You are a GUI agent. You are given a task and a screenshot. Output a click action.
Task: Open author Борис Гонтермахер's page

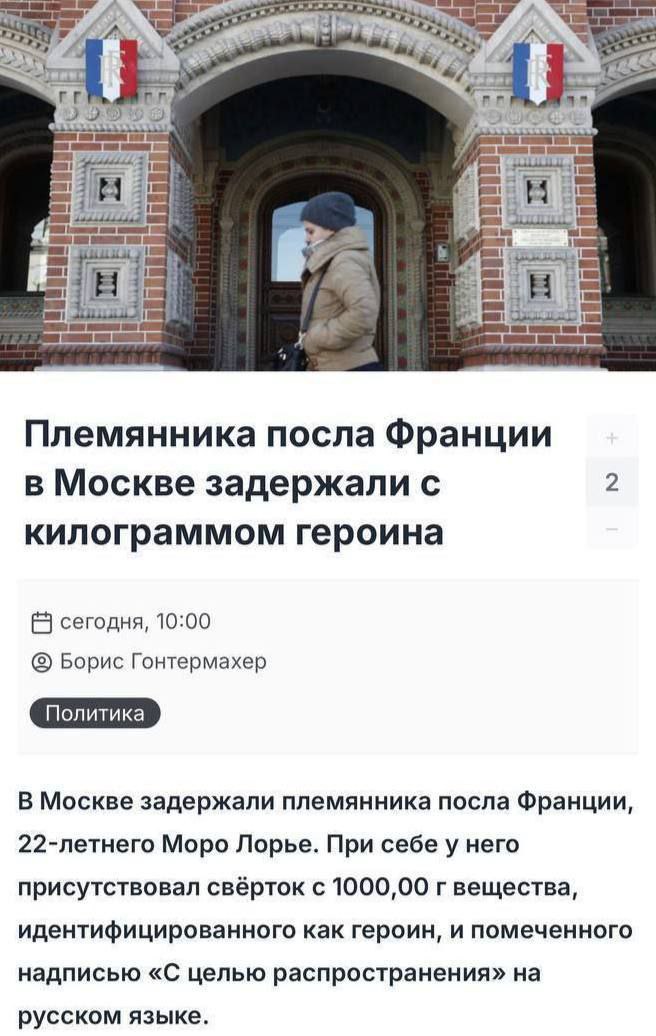162,662
